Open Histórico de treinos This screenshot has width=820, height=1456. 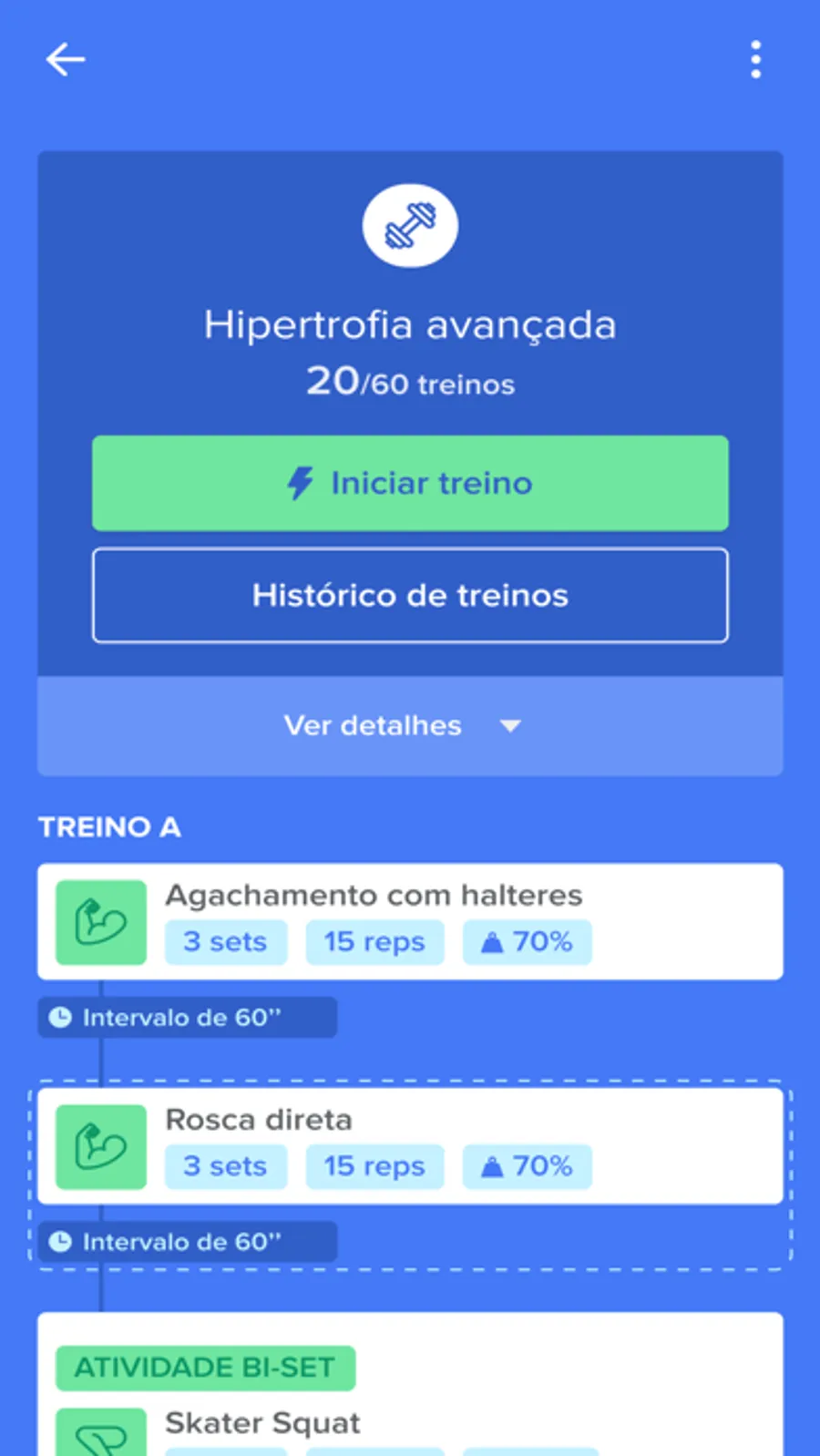coord(410,596)
